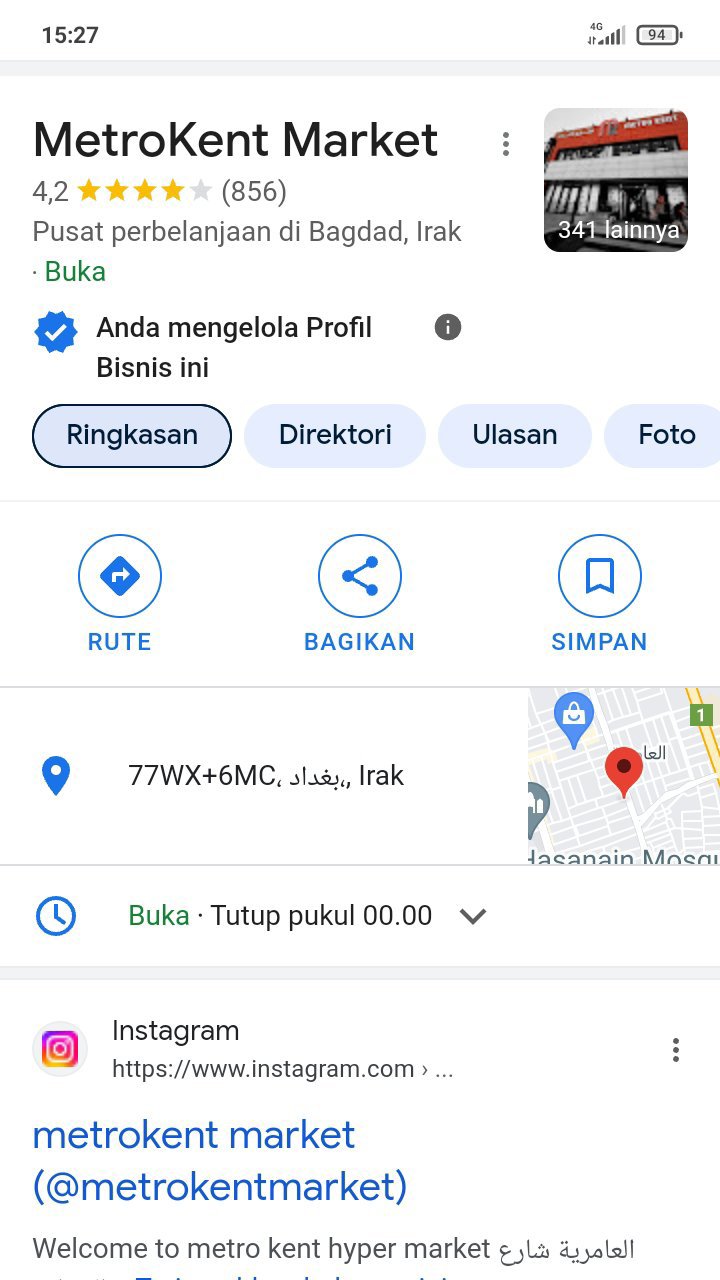Show info about managing this Business Profile
This screenshot has height=1280, width=720.
tap(448, 327)
